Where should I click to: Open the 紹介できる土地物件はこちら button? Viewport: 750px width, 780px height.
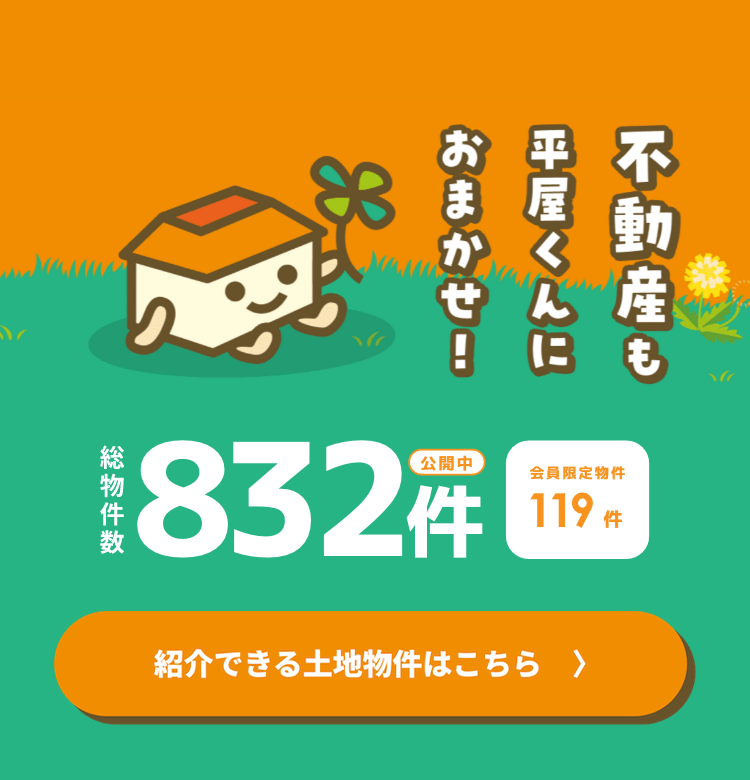(x=370, y=663)
